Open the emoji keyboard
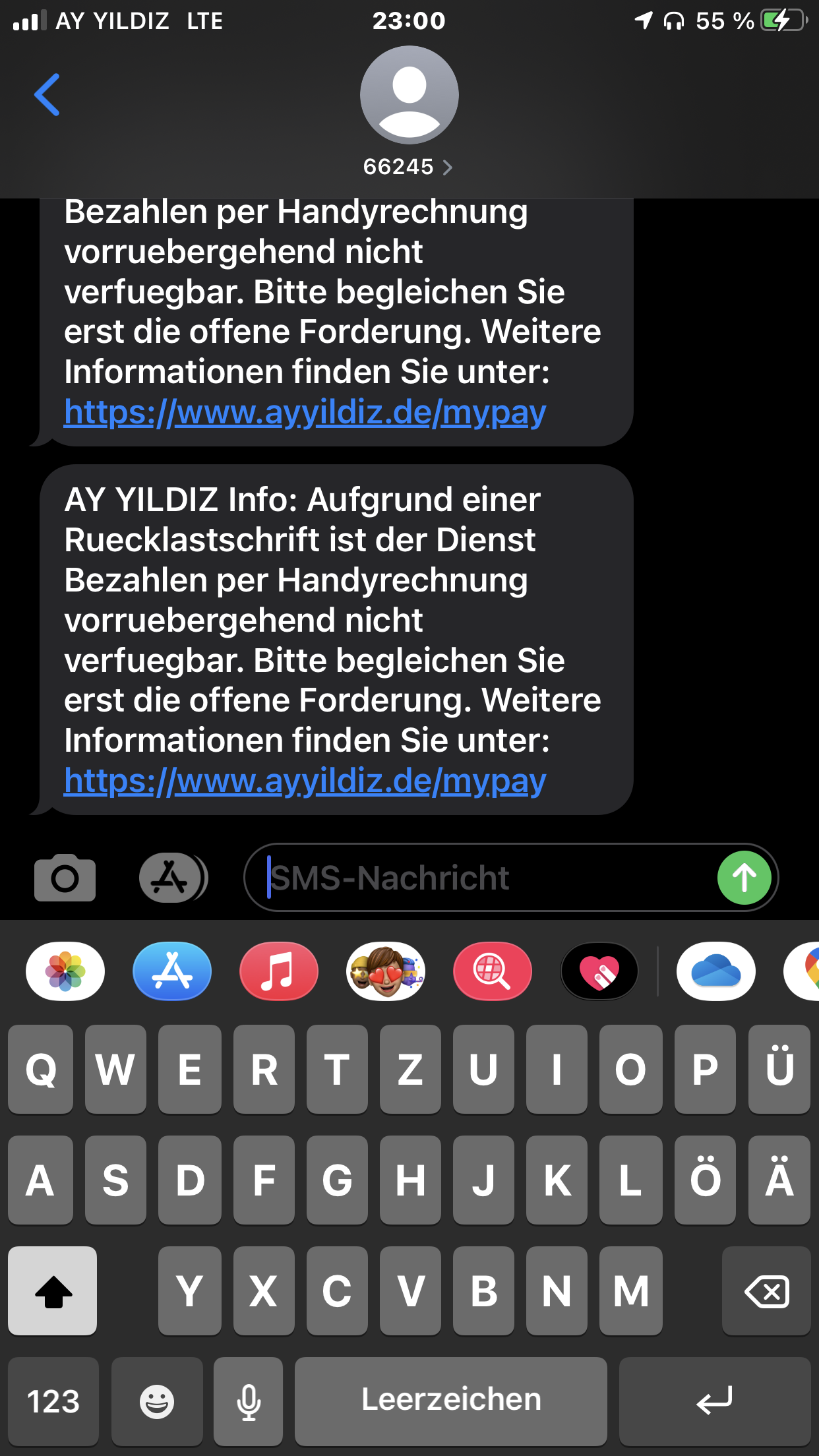 [157, 1401]
